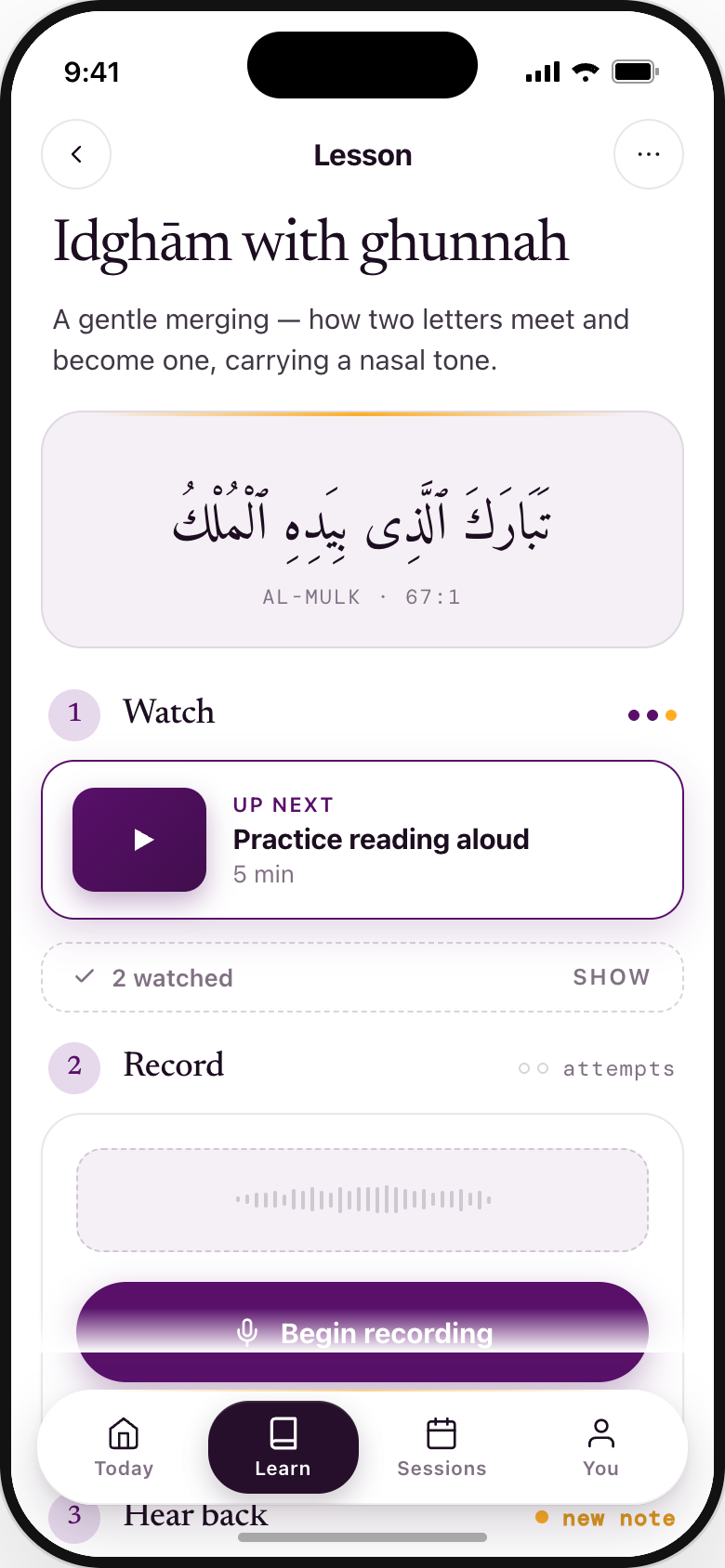Open the three-dot overflow menu

point(649,154)
